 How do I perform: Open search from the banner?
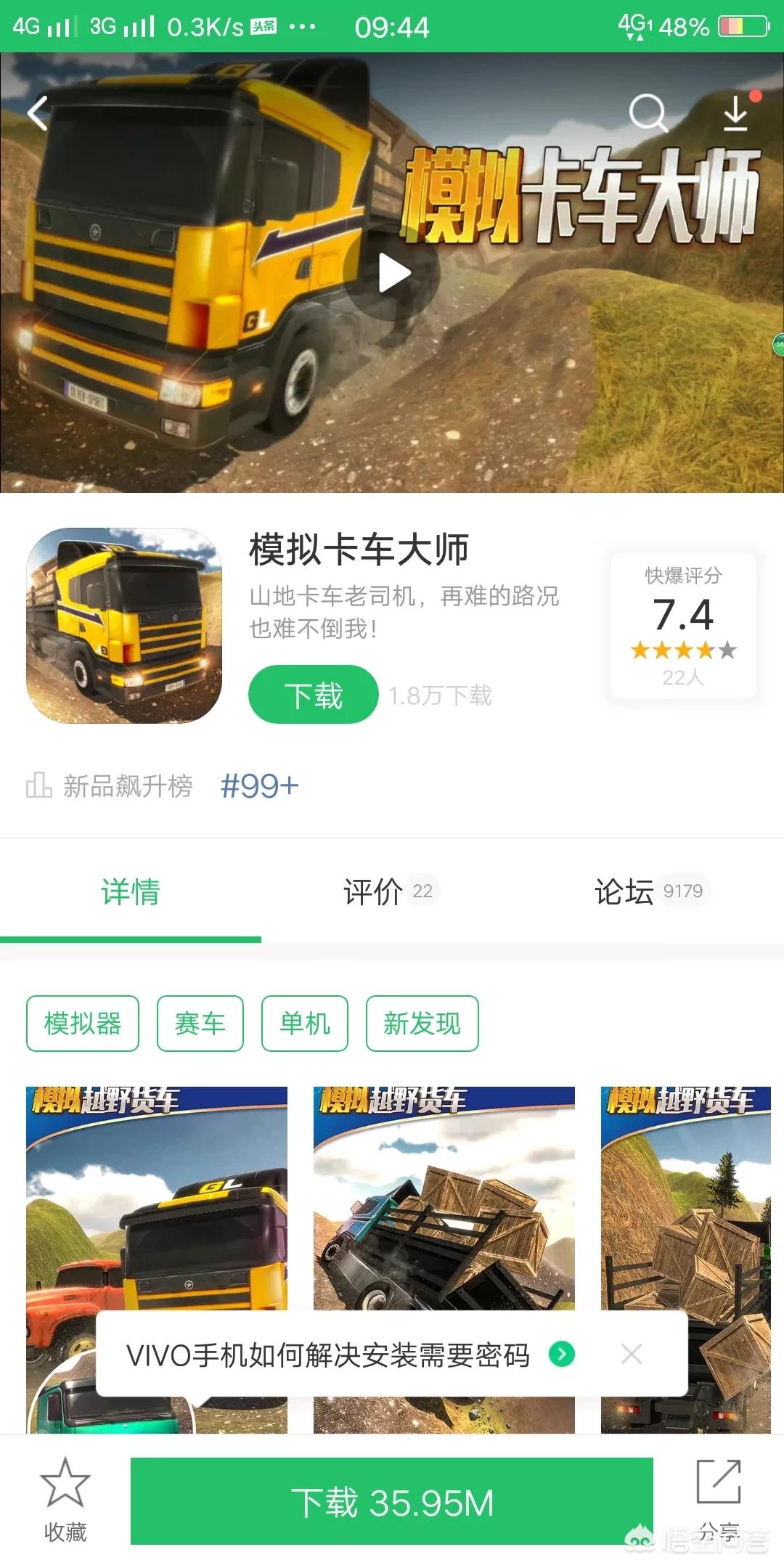tap(648, 113)
